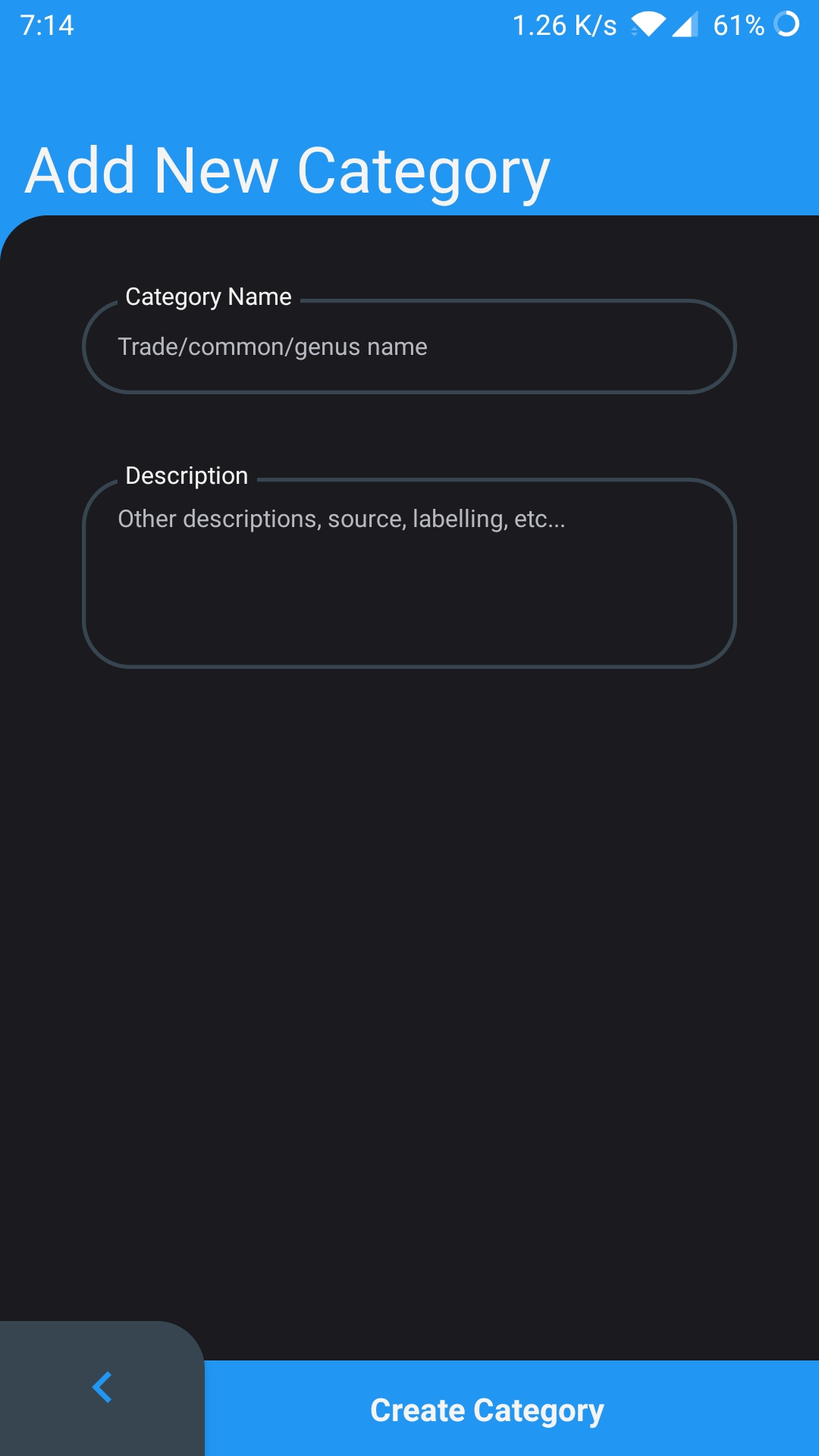Focus the Description text box

409,573
